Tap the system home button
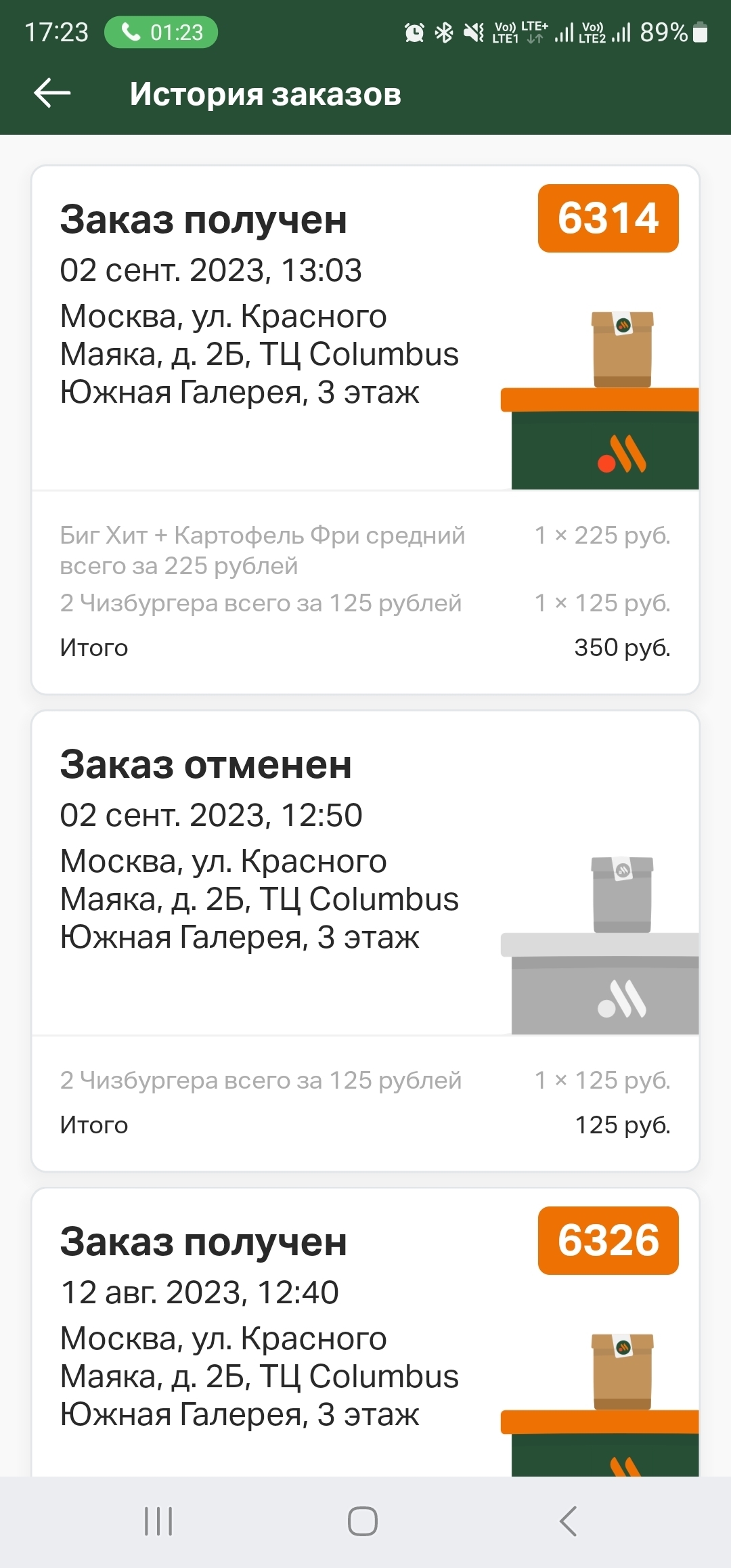 [x=363, y=1521]
